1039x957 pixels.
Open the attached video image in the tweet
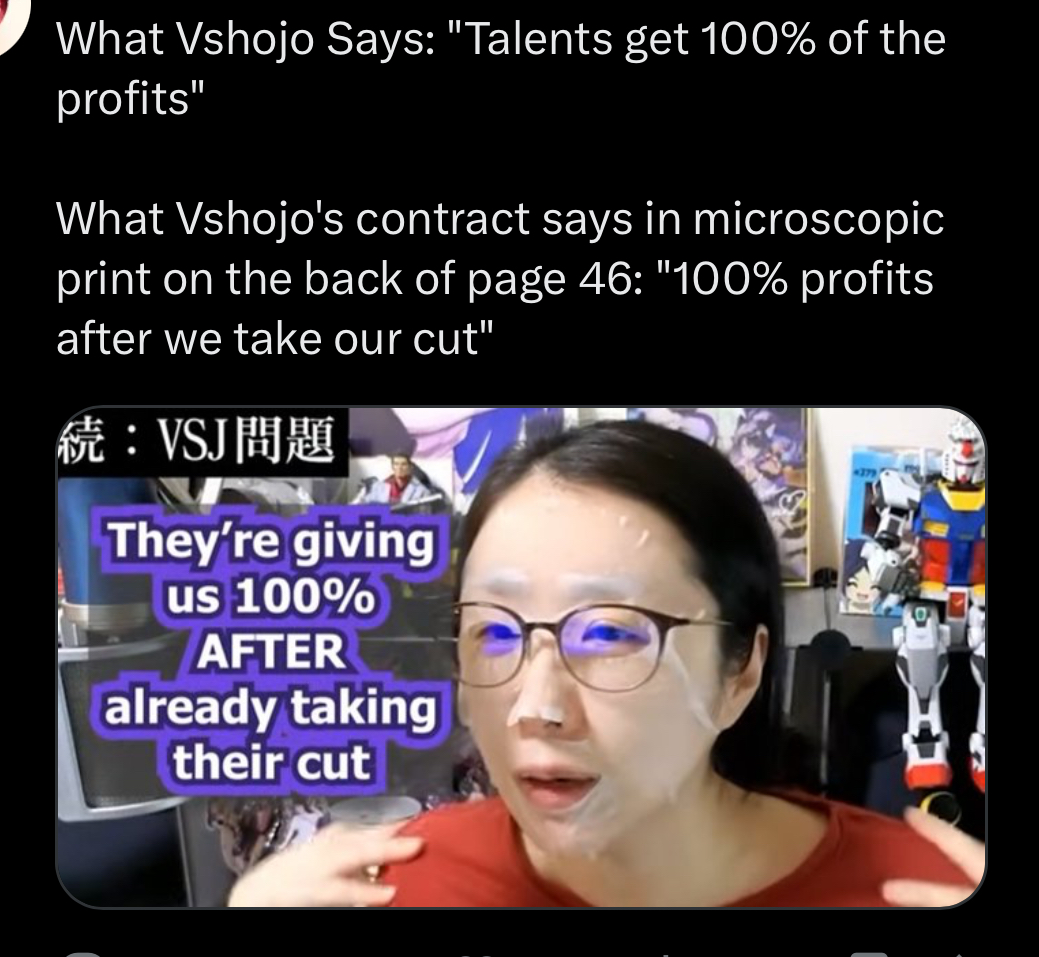pyautogui.click(x=520, y=657)
